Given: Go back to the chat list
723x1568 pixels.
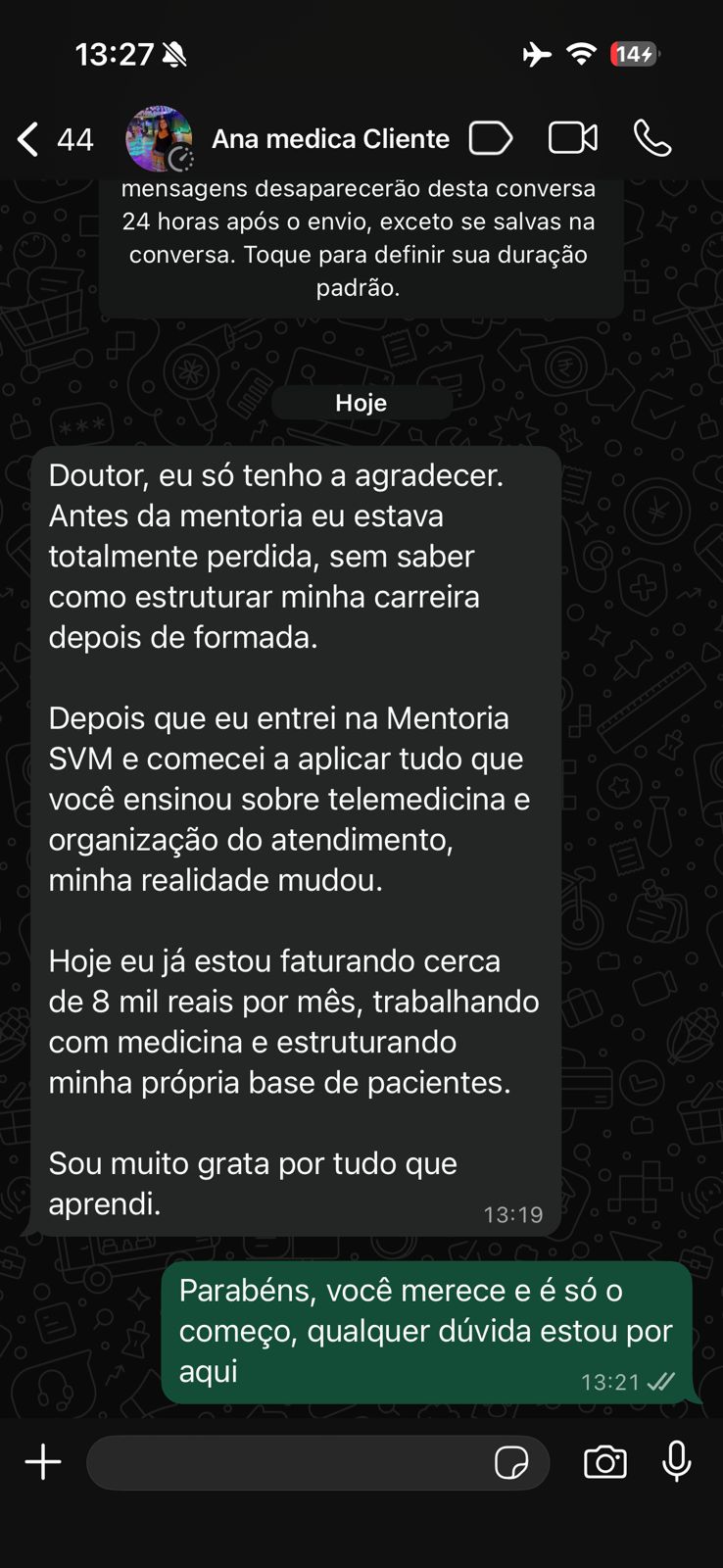Looking at the screenshot, I should tap(29, 139).
